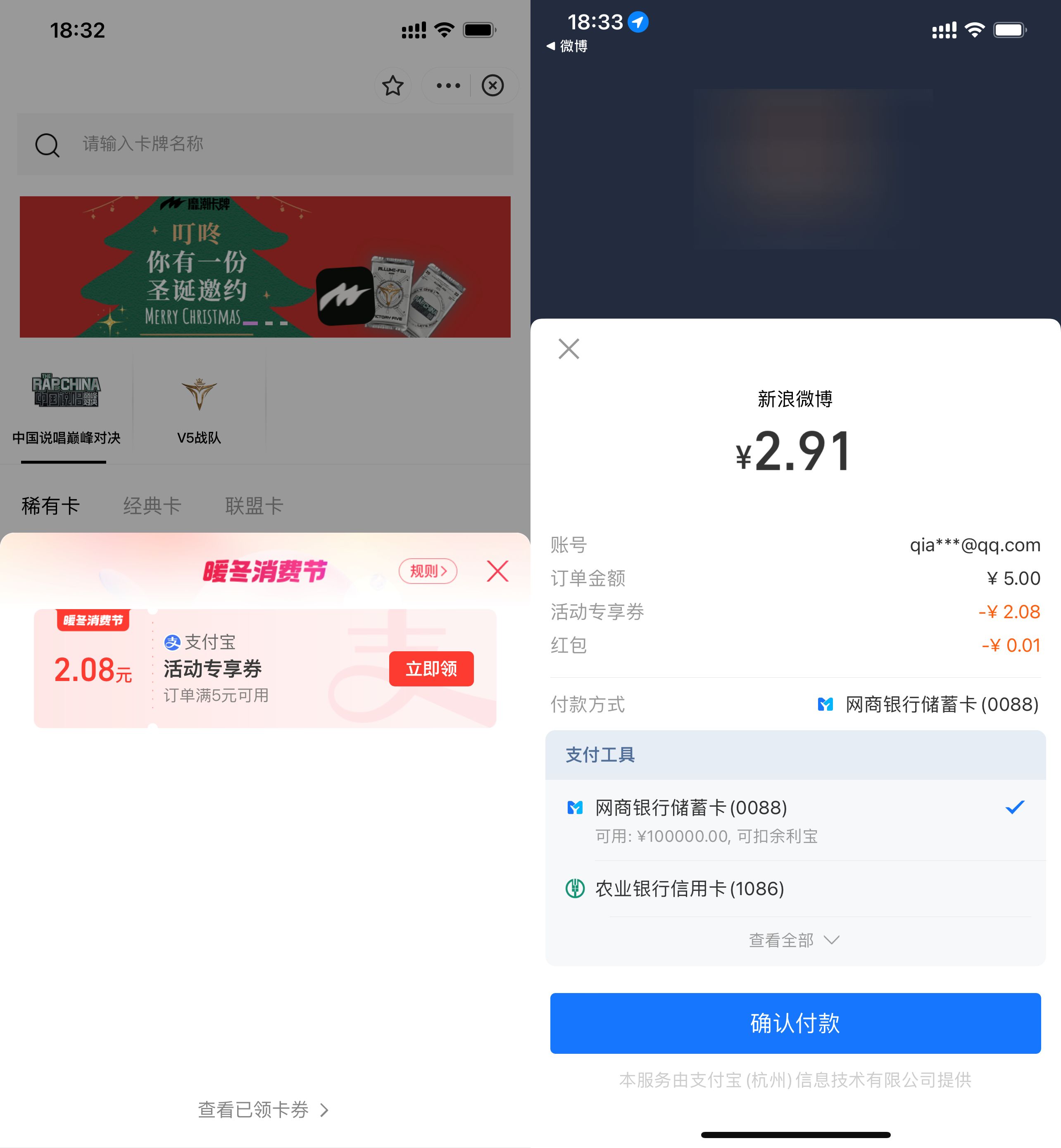
Task: Switch to the 经典卡 tab
Action: (x=152, y=505)
